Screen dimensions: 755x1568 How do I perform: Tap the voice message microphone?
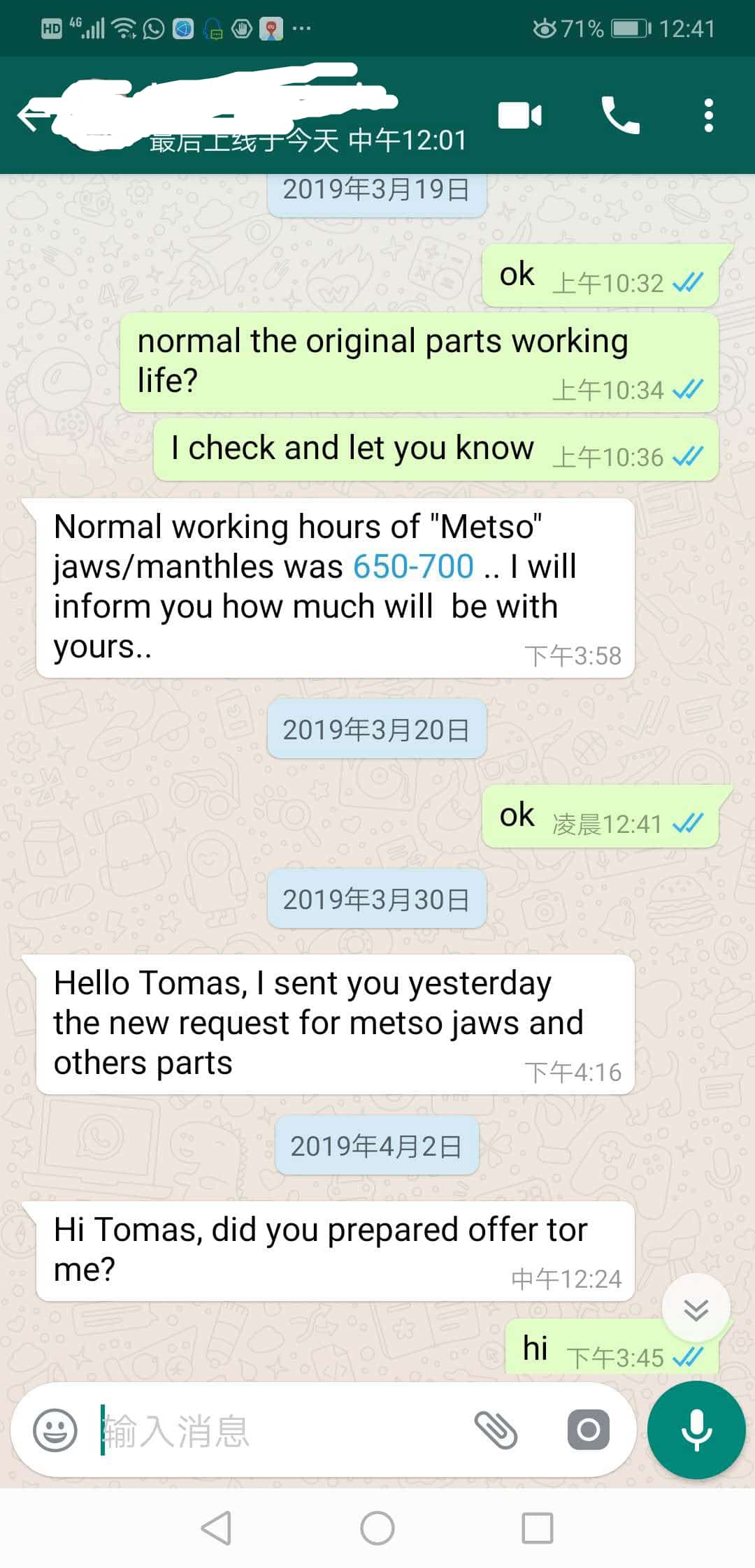pos(696,1430)
